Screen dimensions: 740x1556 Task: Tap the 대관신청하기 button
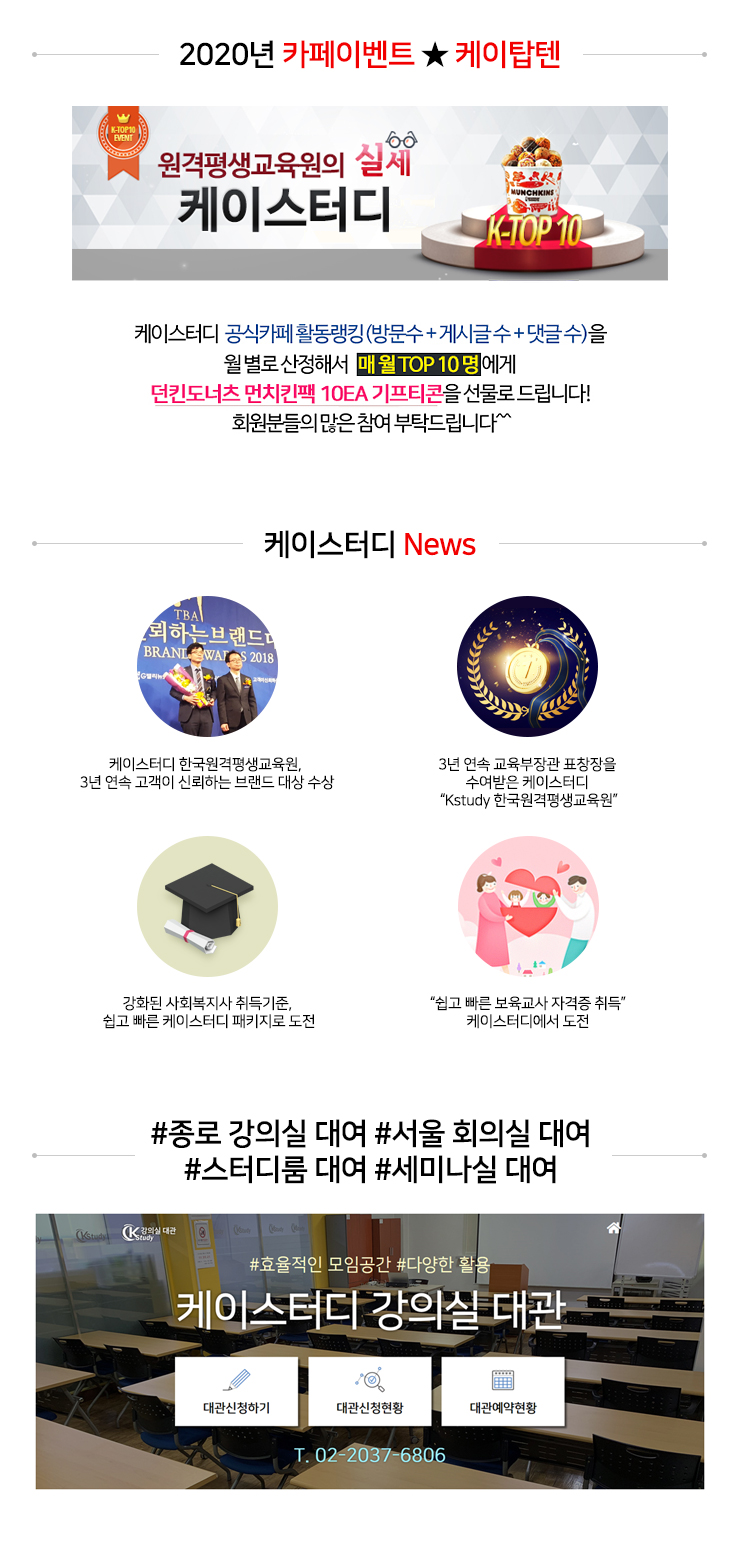(236, 1391)
